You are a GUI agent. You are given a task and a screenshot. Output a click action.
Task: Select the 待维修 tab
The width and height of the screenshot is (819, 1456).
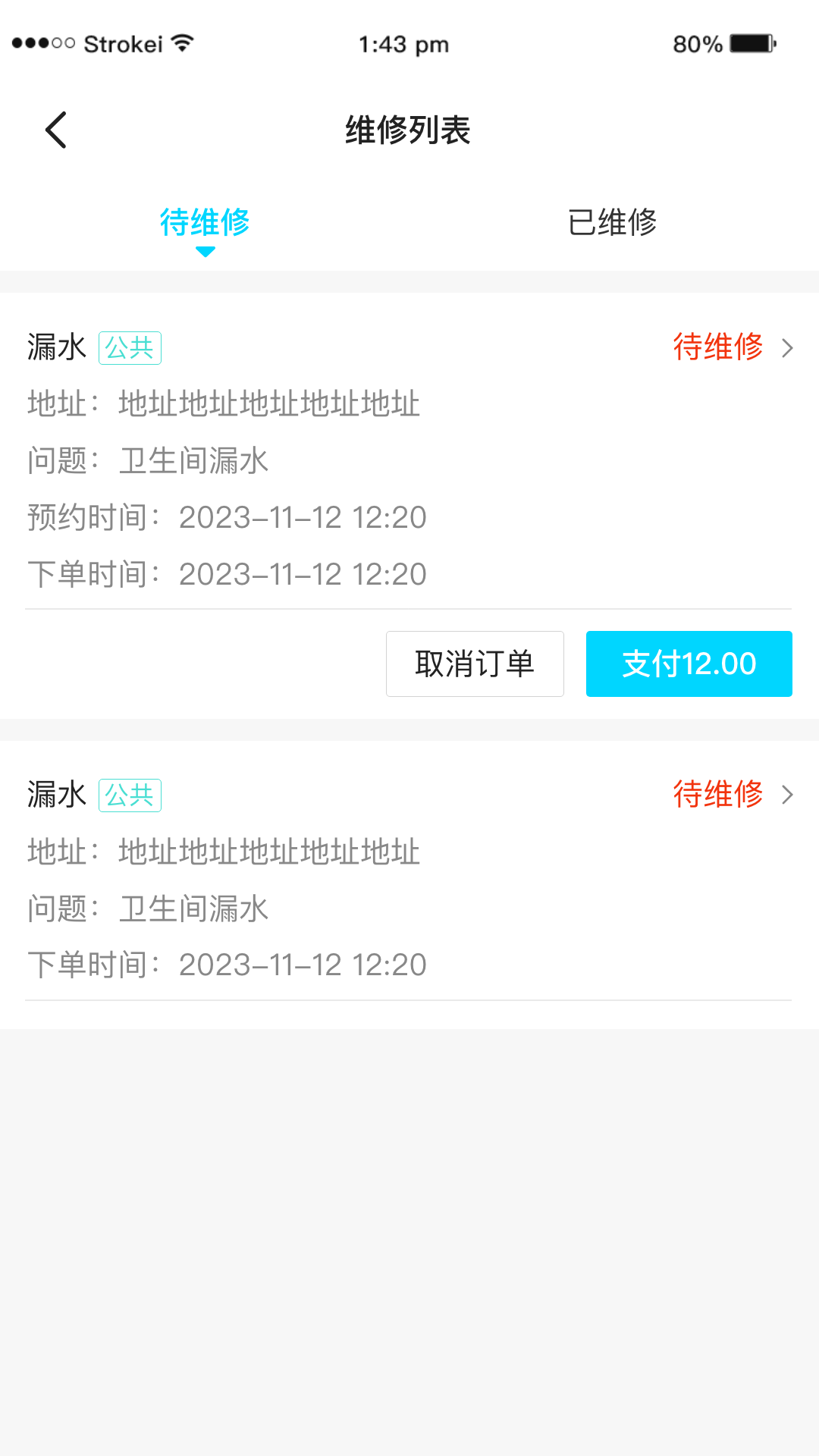(205, 222)
